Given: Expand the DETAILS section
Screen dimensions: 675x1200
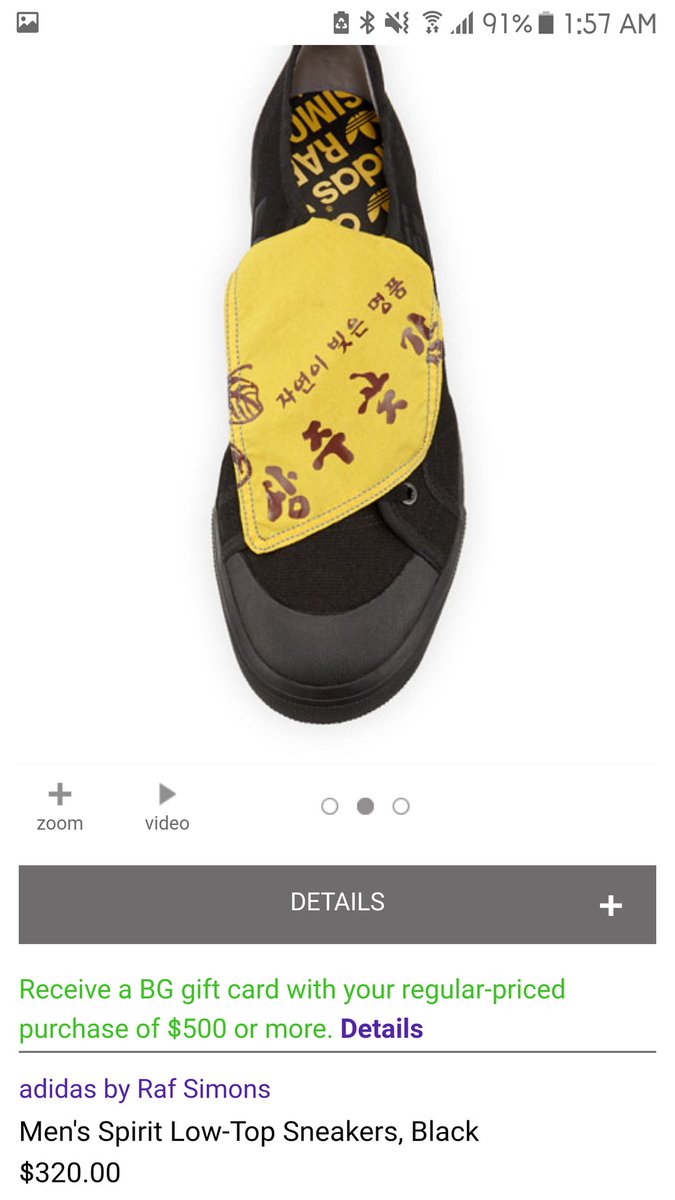Looking at the screenshot, I should [x=337, y=903].
